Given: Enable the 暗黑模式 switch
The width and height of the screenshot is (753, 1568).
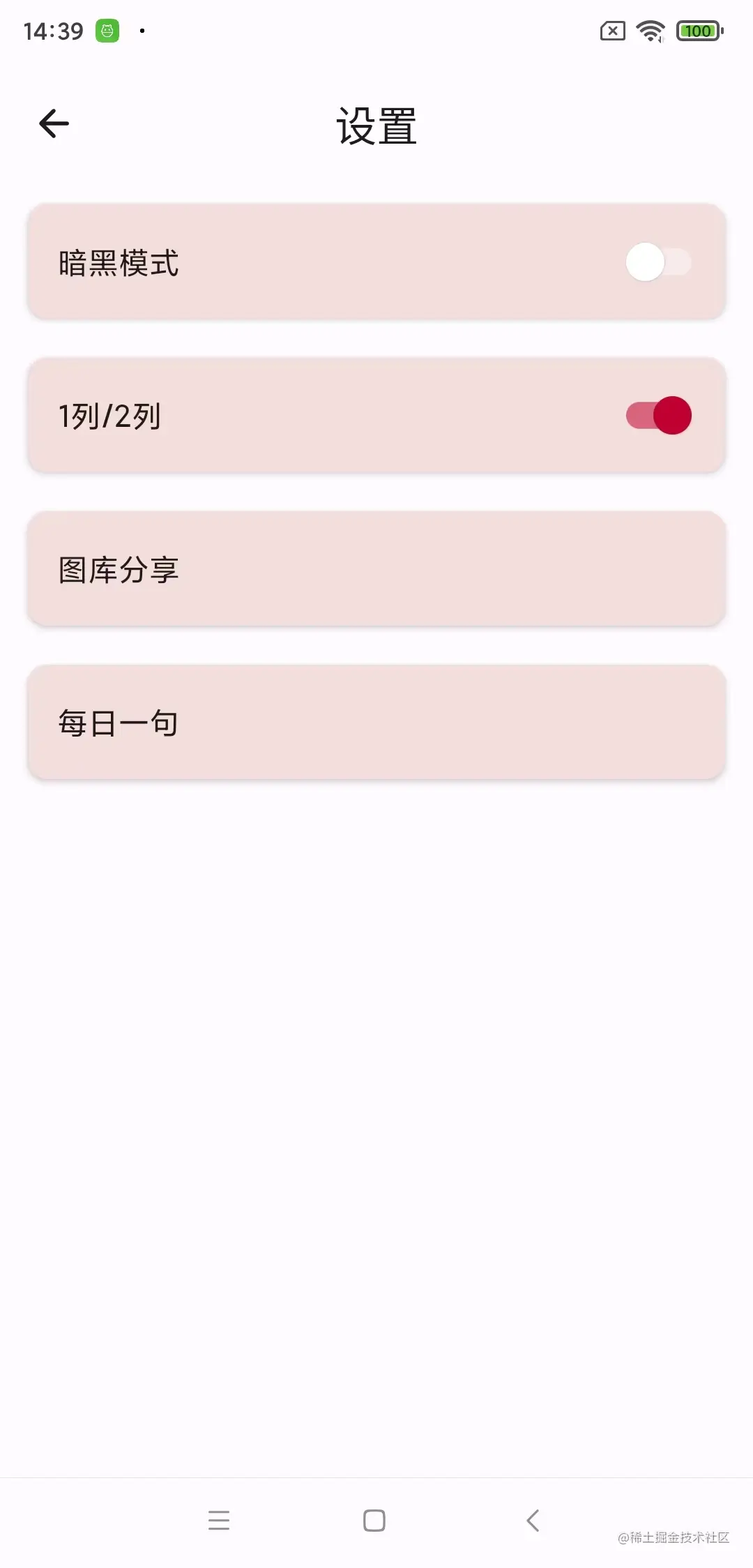Looking at the screenshot, I should click(x=658, y=262).
